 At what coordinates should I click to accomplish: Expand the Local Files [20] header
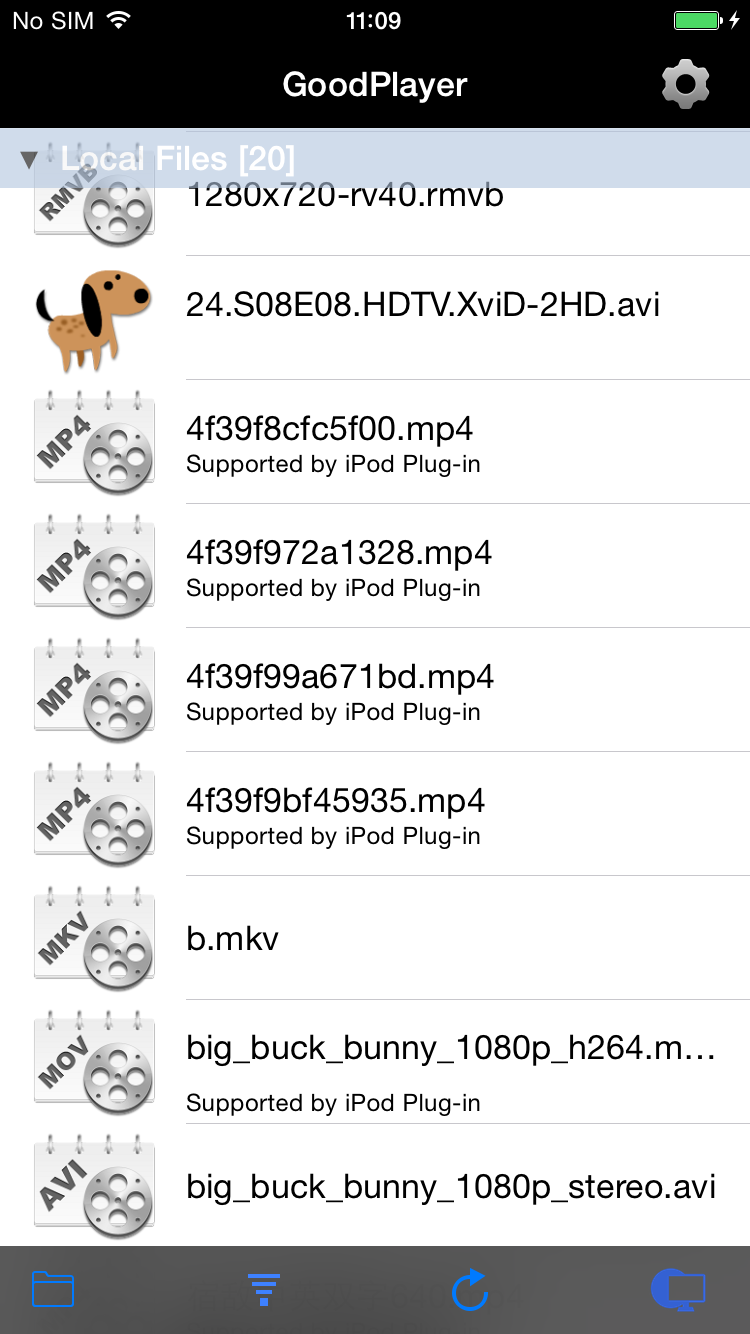(x=178, y=158)
